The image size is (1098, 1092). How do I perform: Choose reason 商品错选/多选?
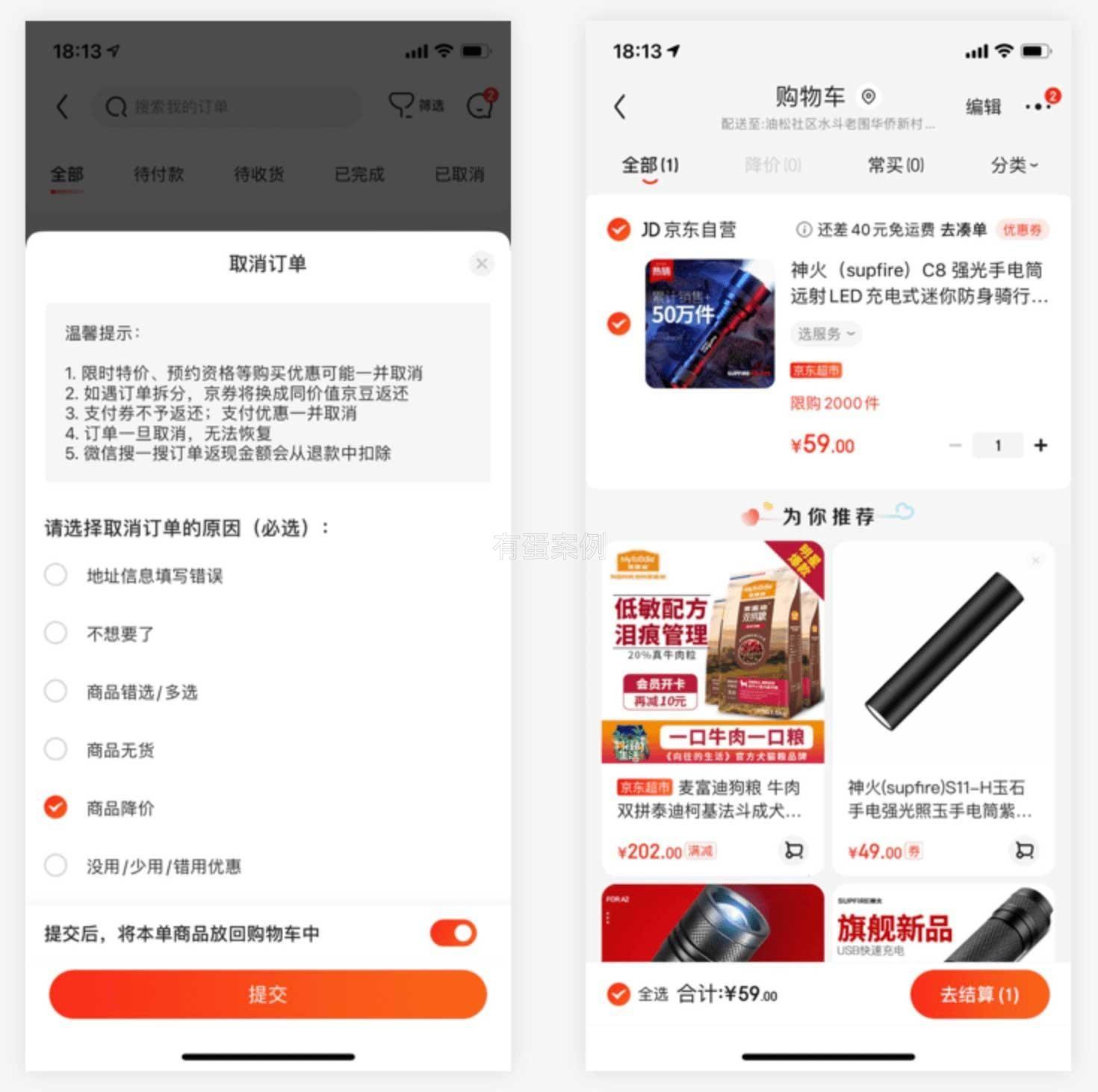(56, 692)
